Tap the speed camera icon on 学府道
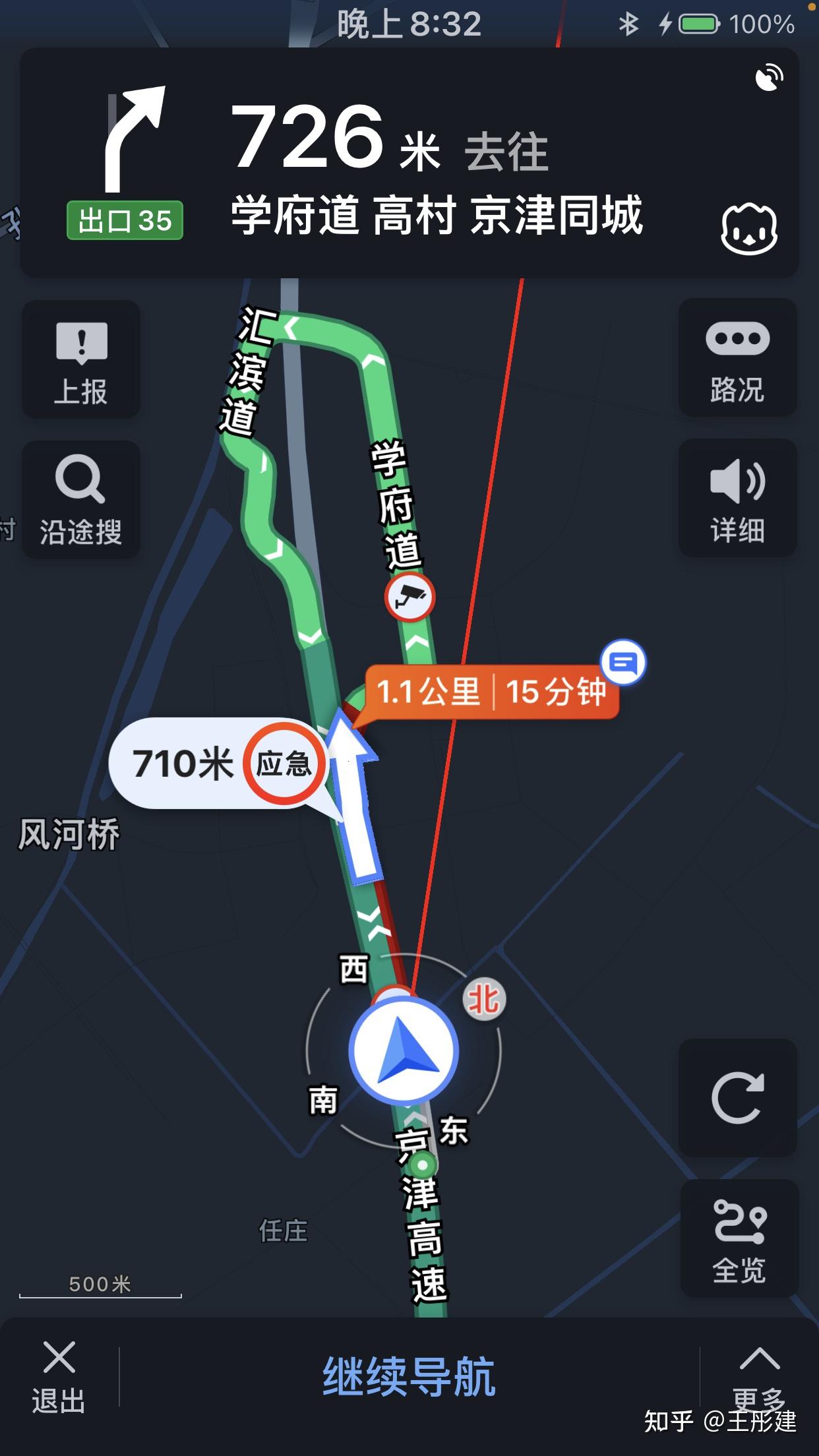Screen dimensions: 819x1456 (x=412, y=597)
